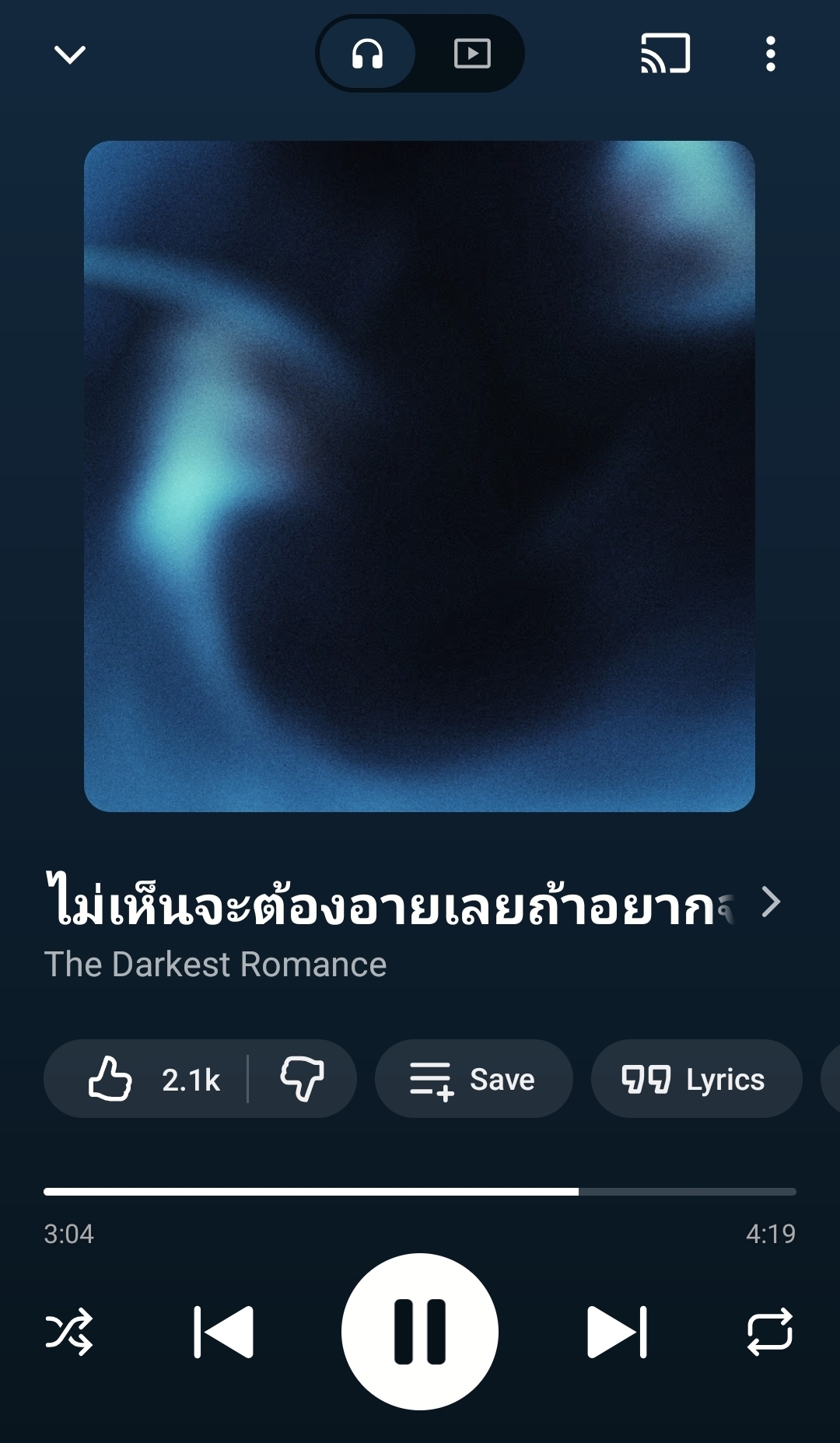Skip to the next track

click(x=616, y=1332)
